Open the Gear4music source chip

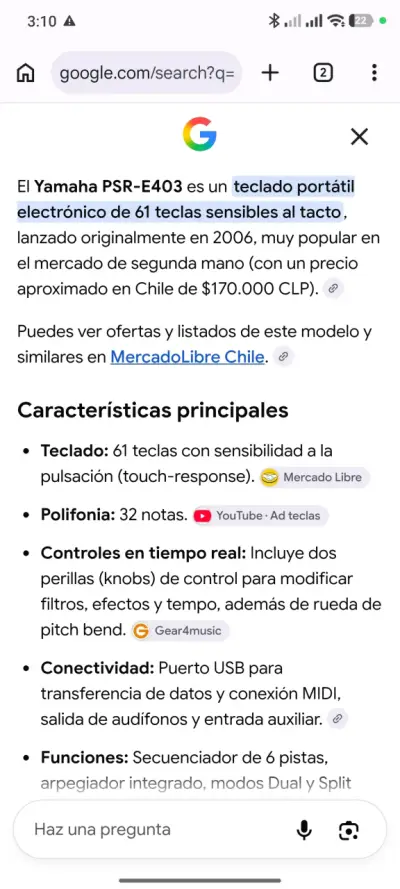coord(180,630)
